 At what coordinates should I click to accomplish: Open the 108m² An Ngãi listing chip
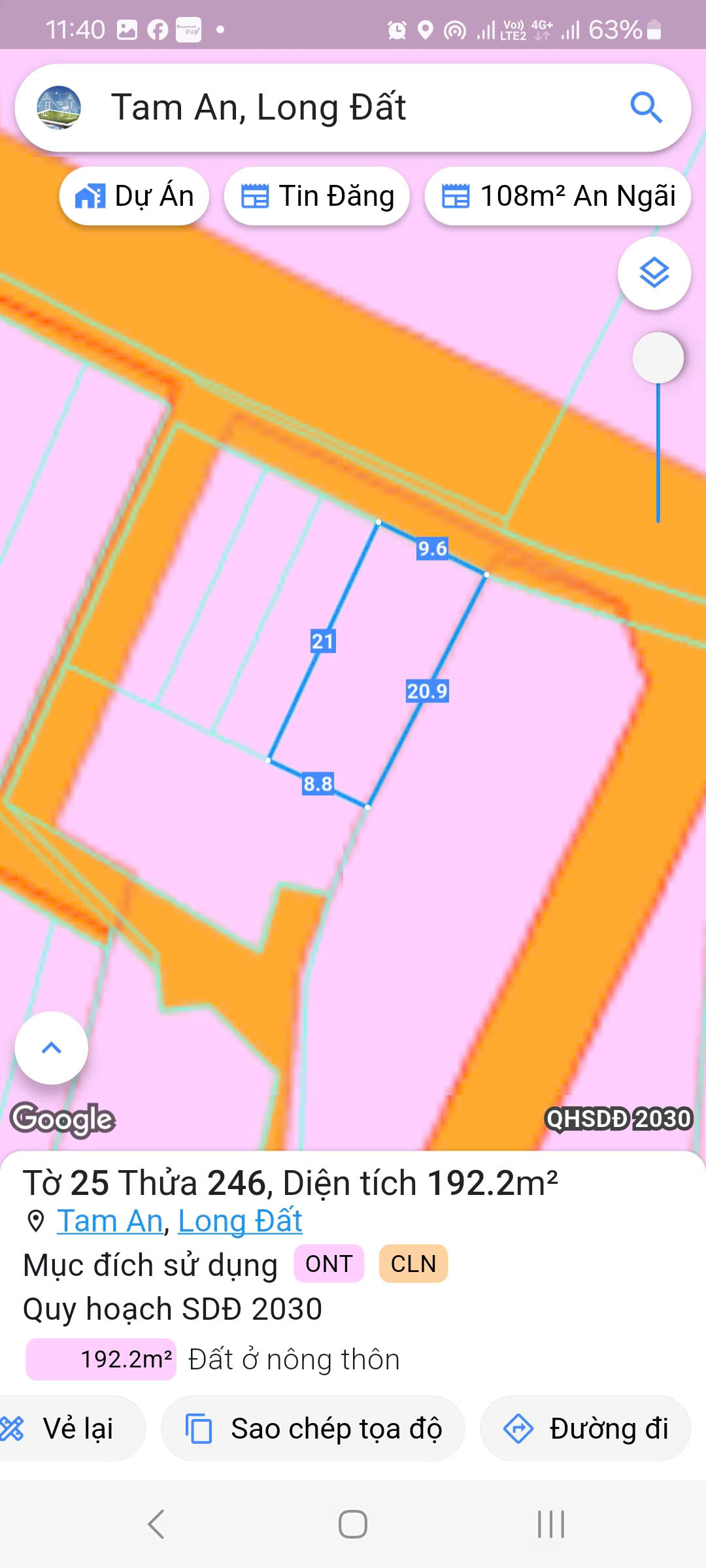[558, 196]
